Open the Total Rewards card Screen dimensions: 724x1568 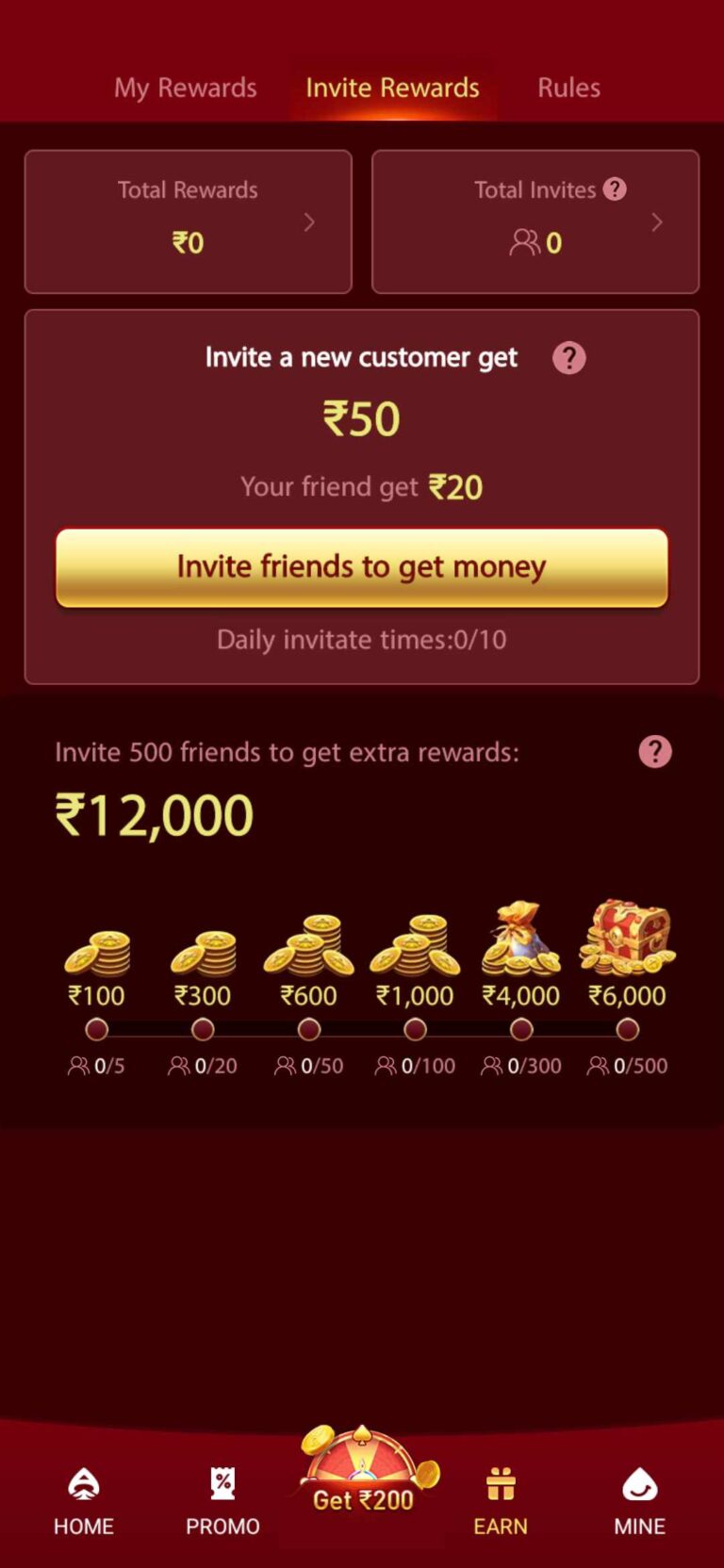[188, 221]
